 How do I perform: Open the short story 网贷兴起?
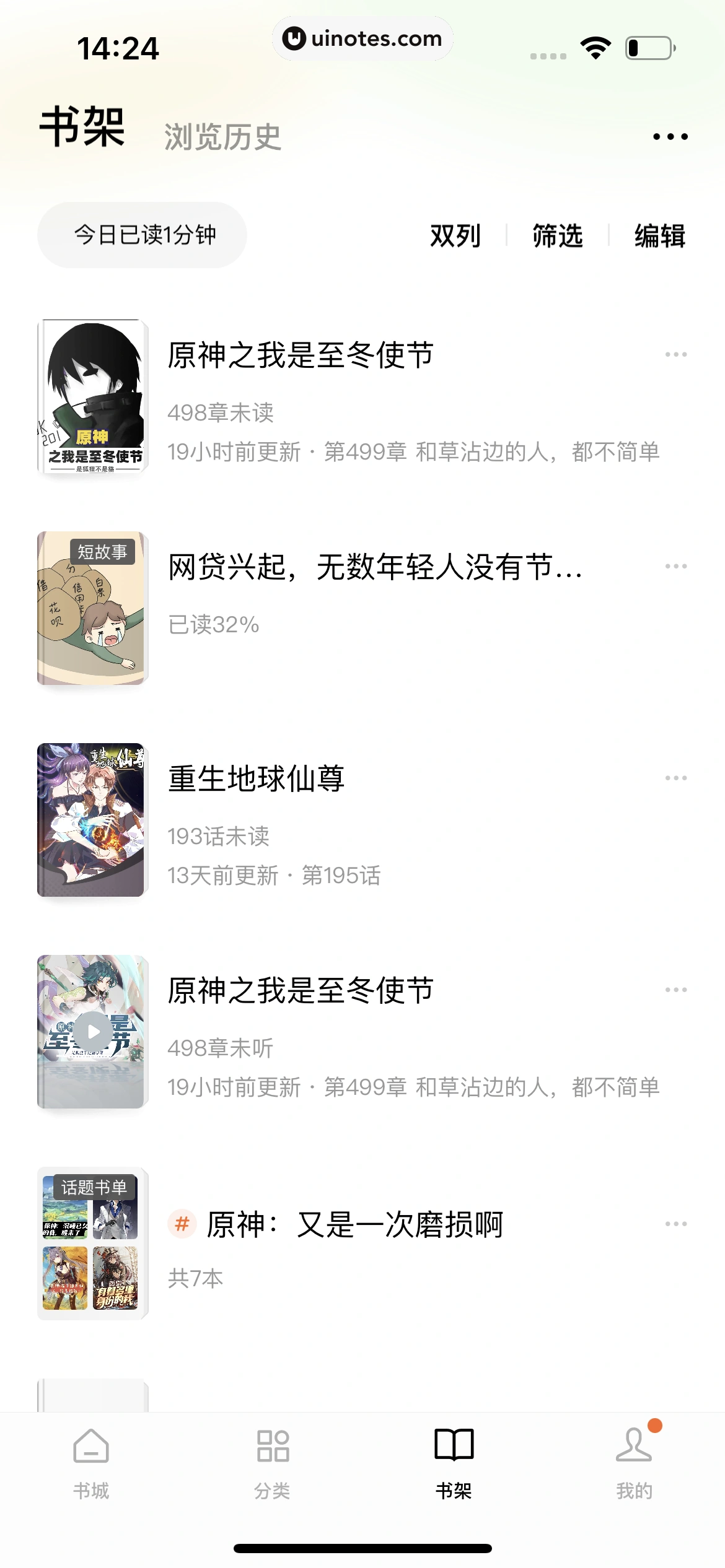(x=375, y=567)
